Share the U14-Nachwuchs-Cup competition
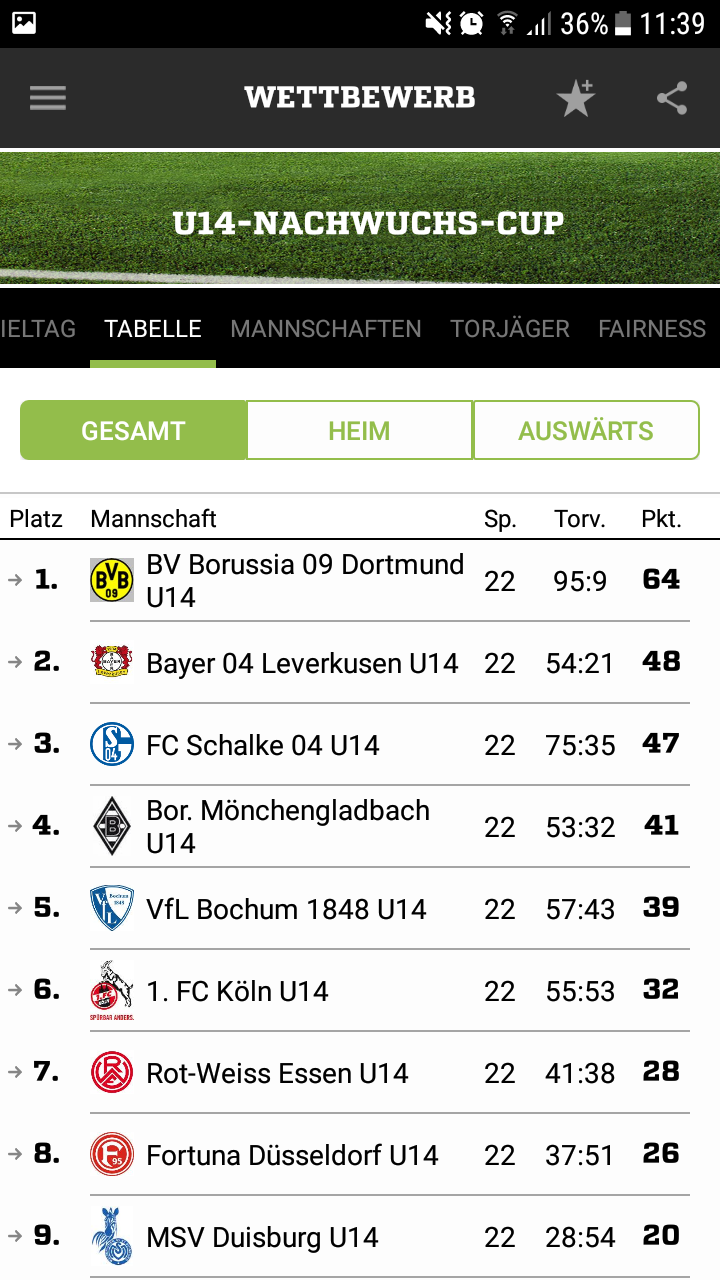 pyautogui.click(x=672, y=98)
